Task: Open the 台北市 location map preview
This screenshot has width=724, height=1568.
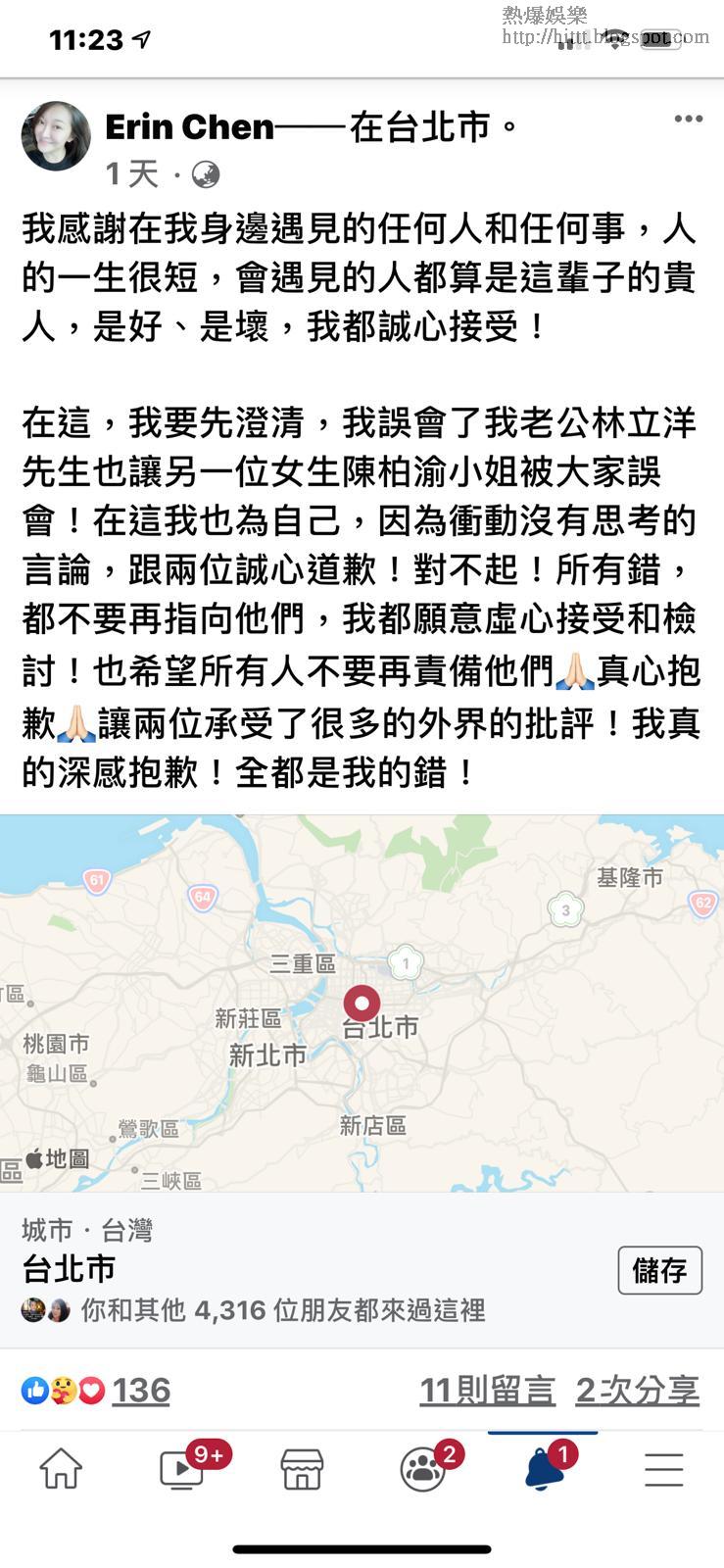Action: click(x=362, y=1002)
